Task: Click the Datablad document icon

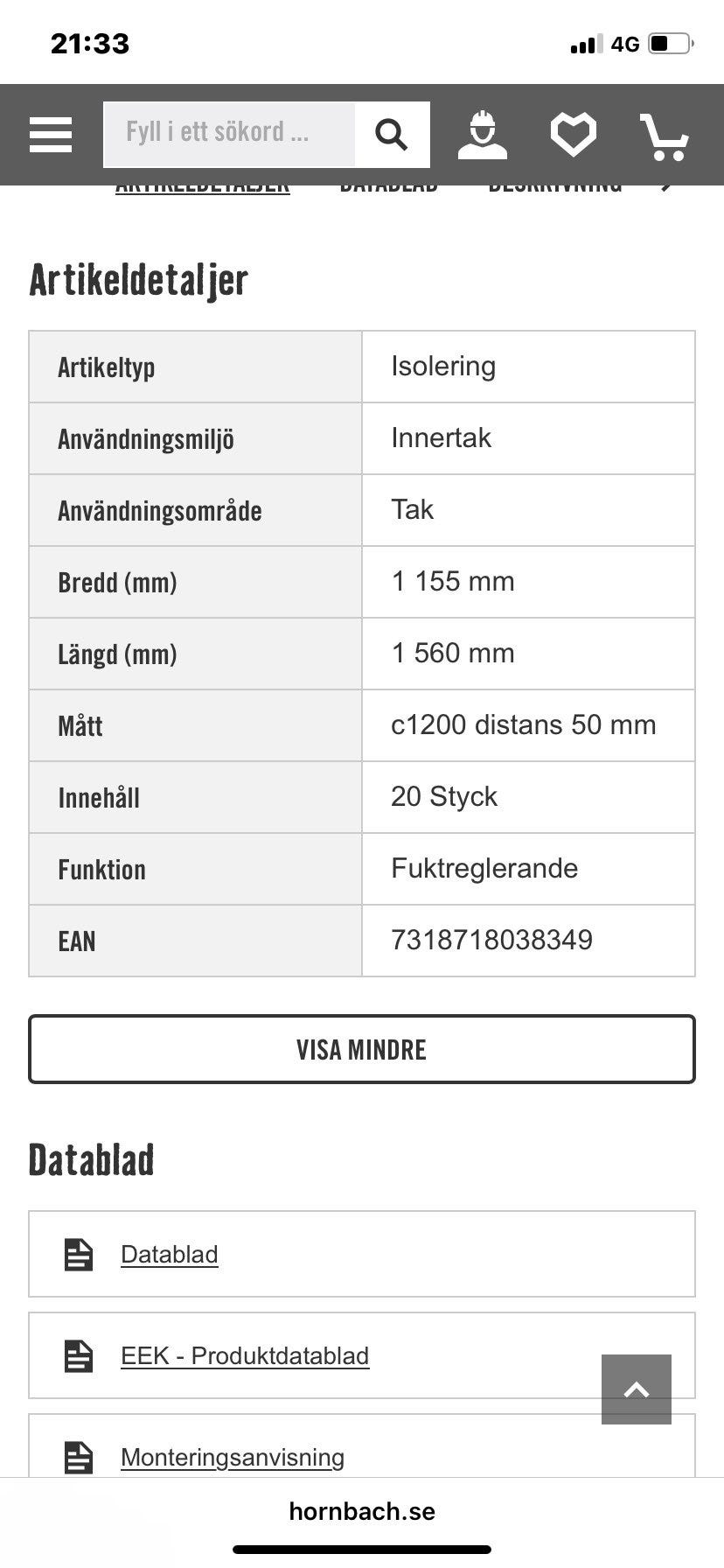Action: (79, 1253)
